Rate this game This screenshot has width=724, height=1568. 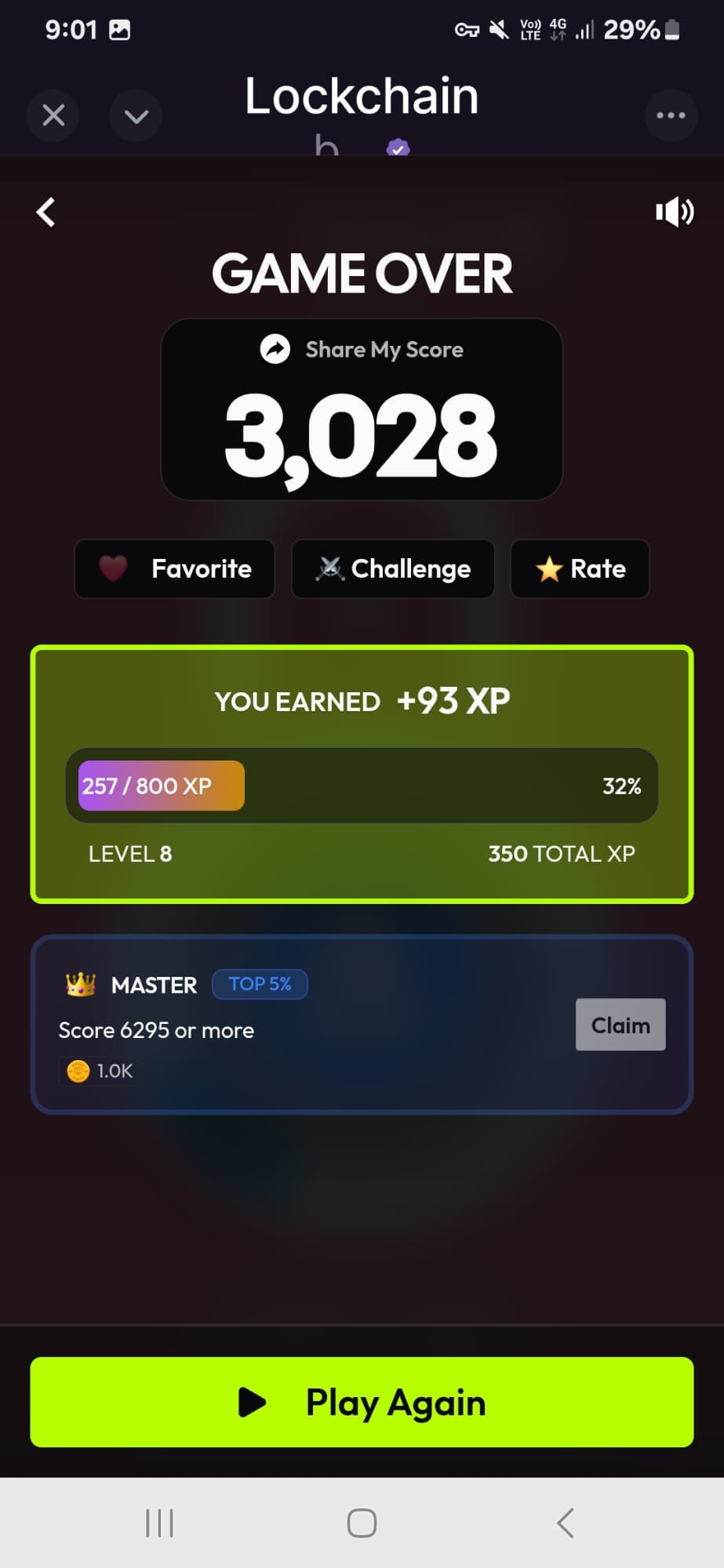[x=580, y=568]
